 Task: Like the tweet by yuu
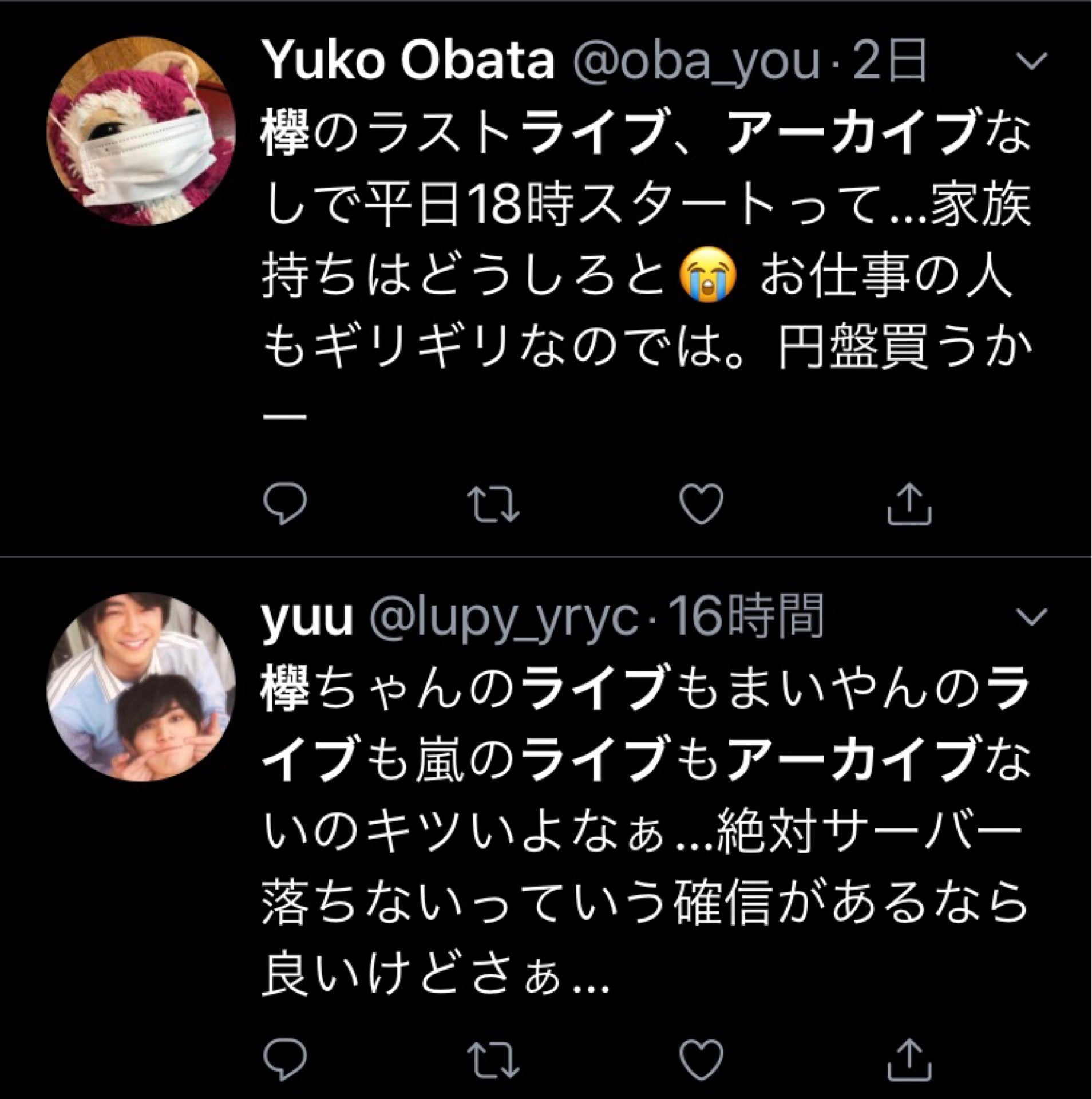[701, 1059]
